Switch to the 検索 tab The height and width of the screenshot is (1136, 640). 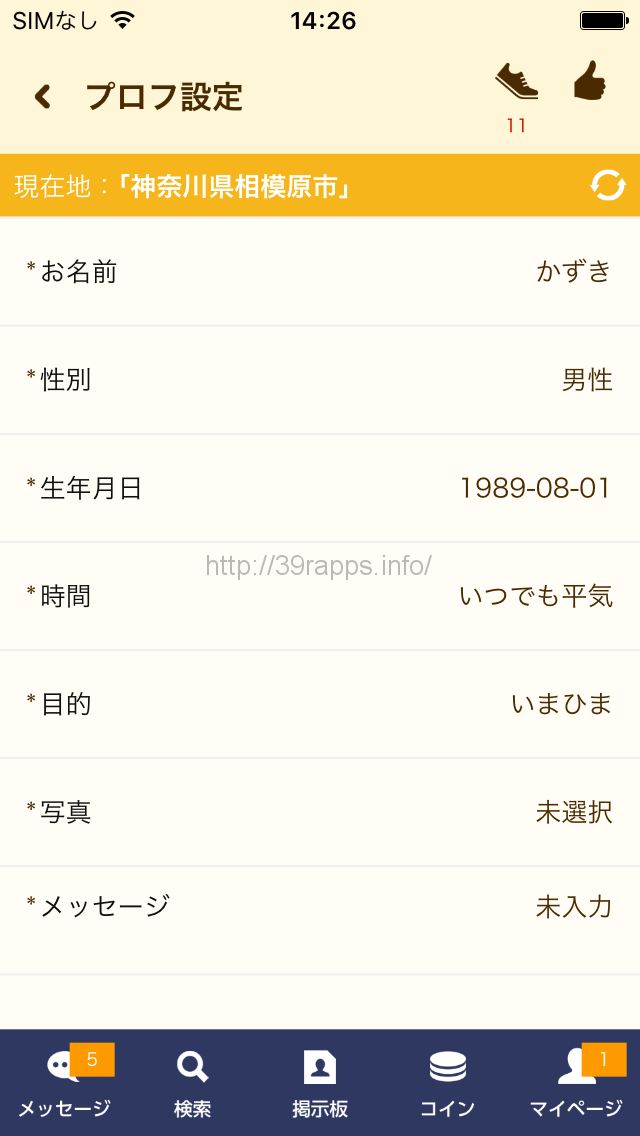pyautogui.click(x=192, y=1083)
